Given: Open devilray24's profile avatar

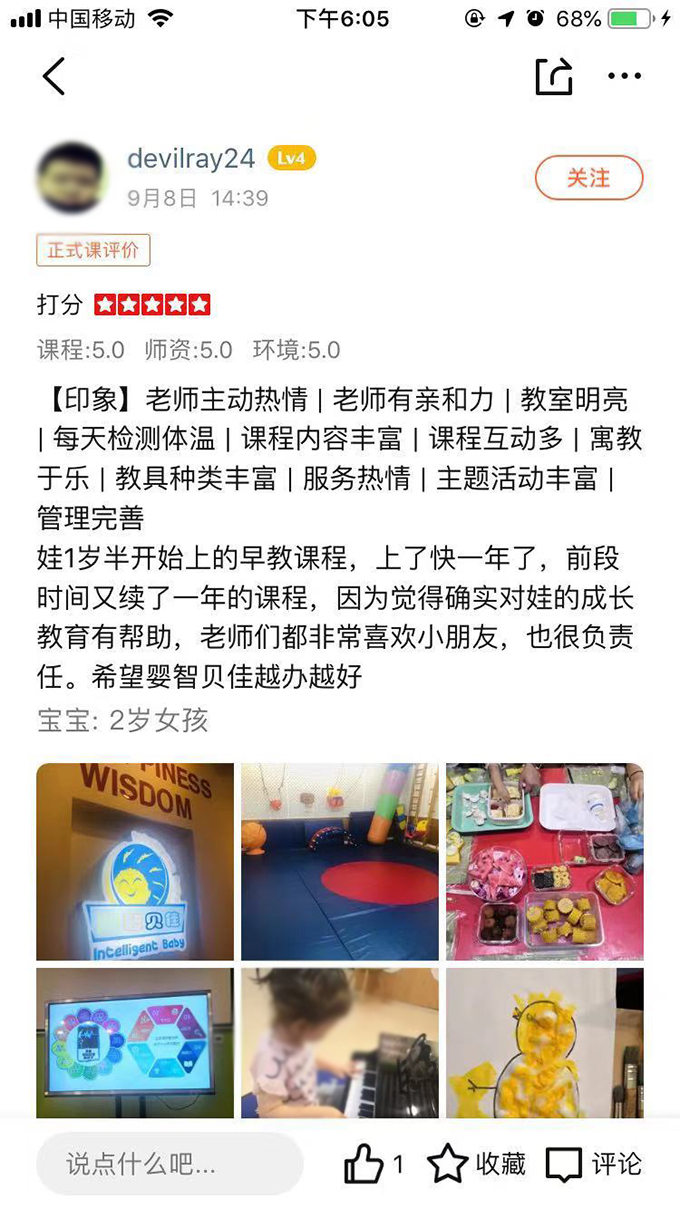Looking at the screenshot, I should (71, 178).
